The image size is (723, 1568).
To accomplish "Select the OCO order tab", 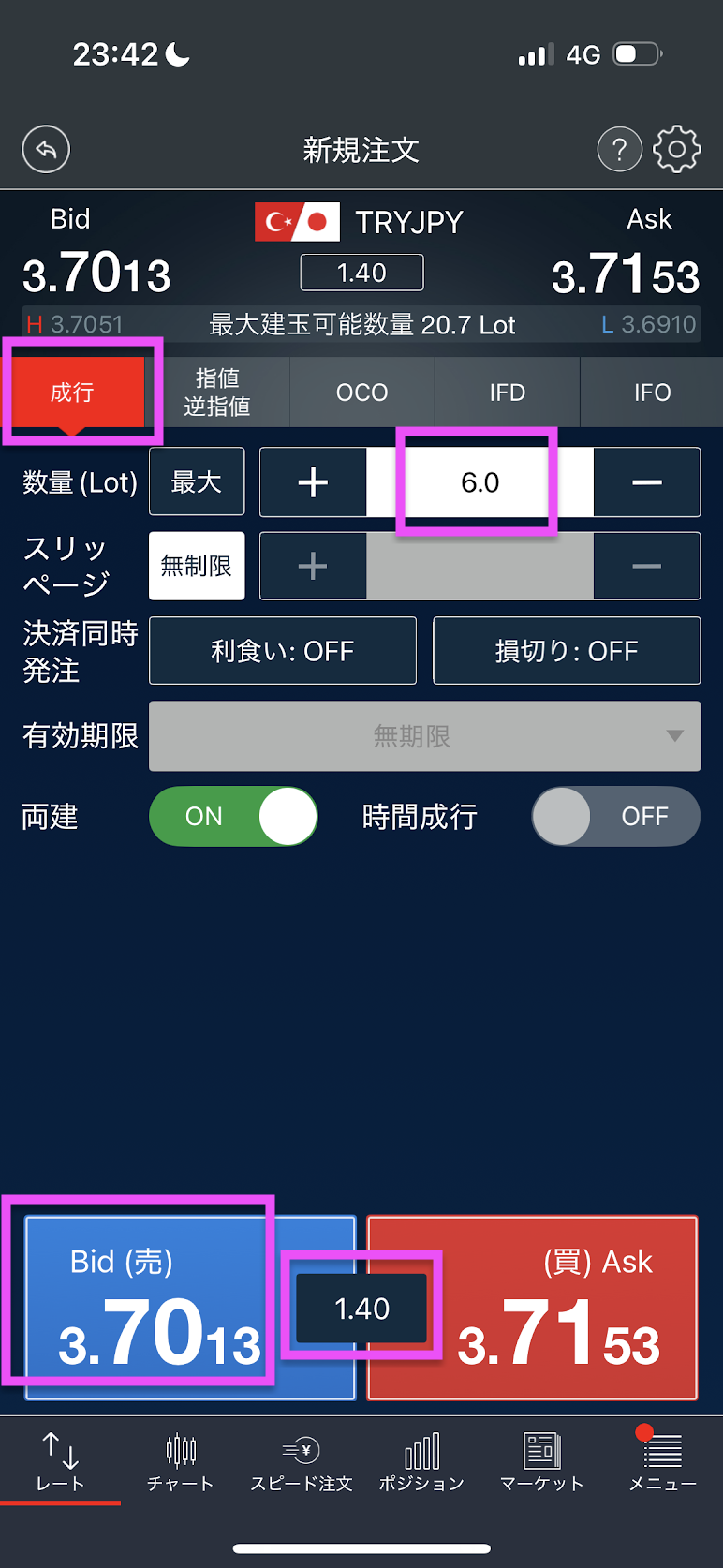I will [x=362, y=392].
